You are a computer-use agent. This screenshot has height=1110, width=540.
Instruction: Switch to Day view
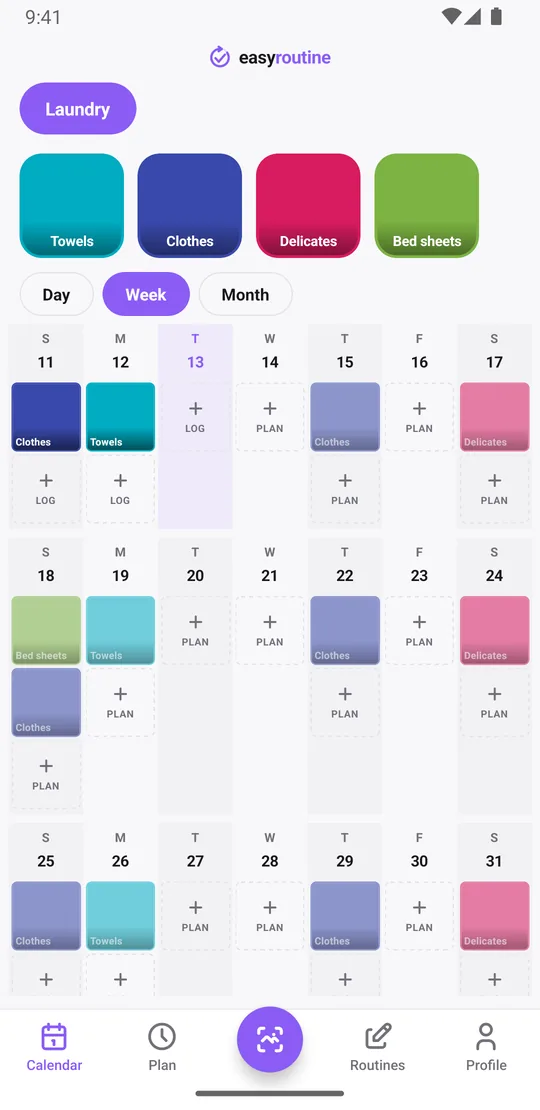pyautogui.click(x=57, y=294)
